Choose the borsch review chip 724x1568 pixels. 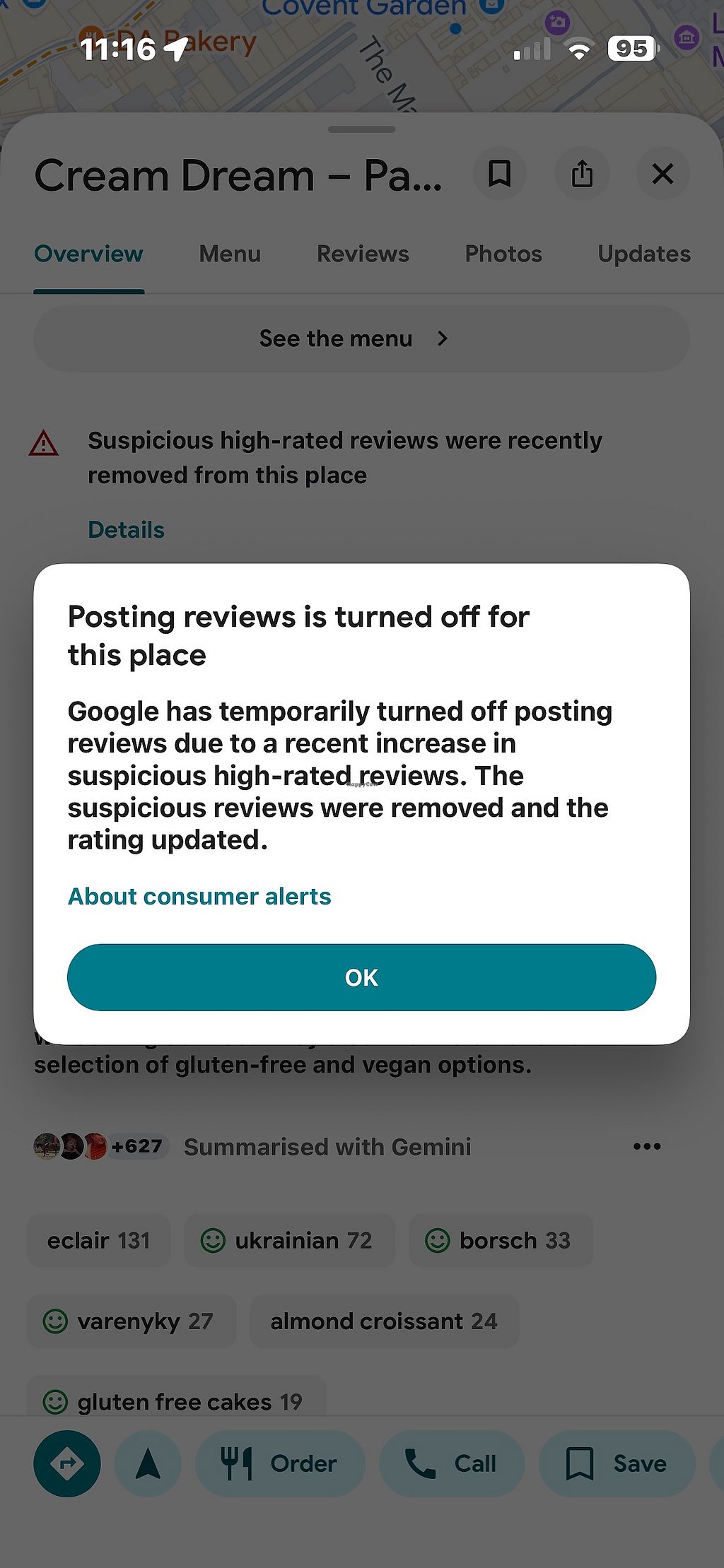[x=501, y=1240]
